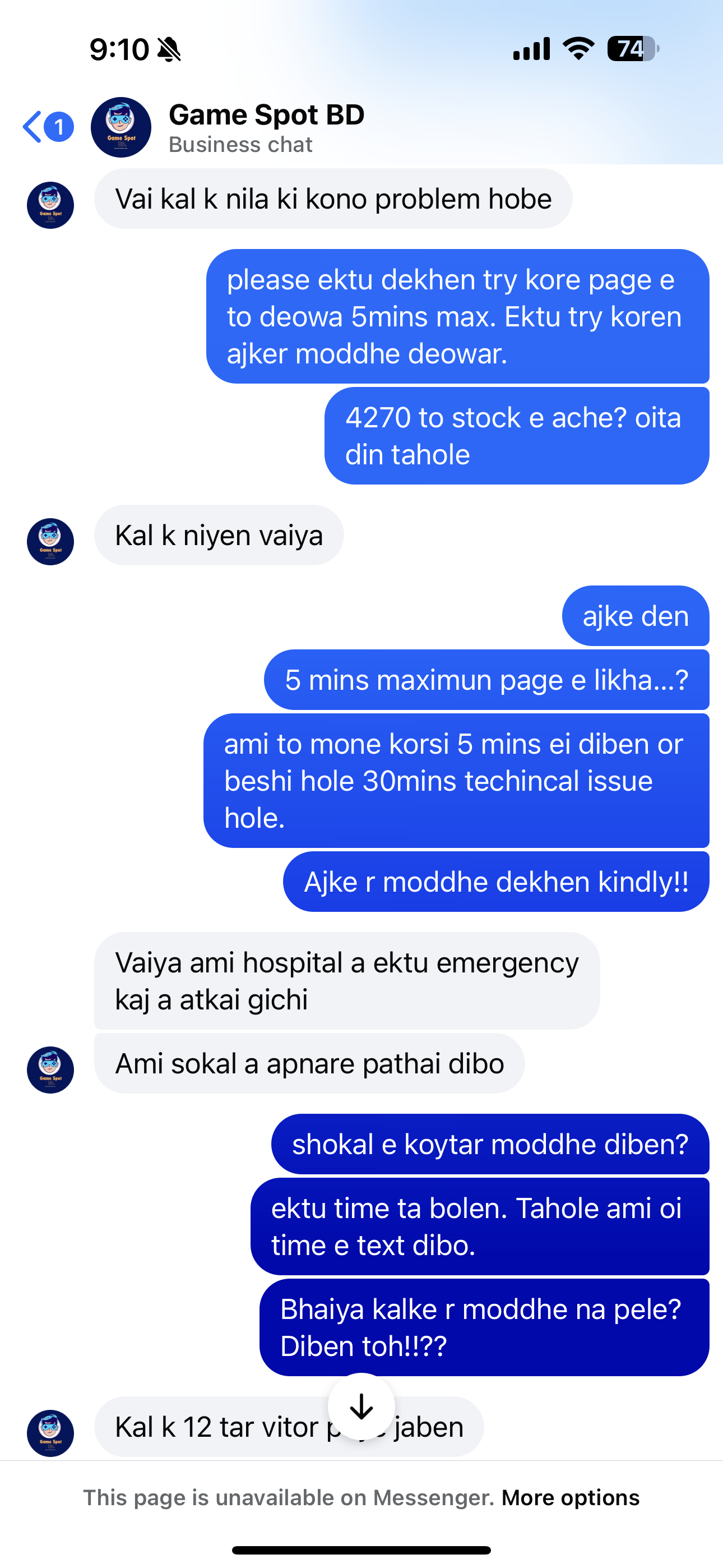Jump to latest message with down arrow

pyautogui.click(x=361, y=1406)
